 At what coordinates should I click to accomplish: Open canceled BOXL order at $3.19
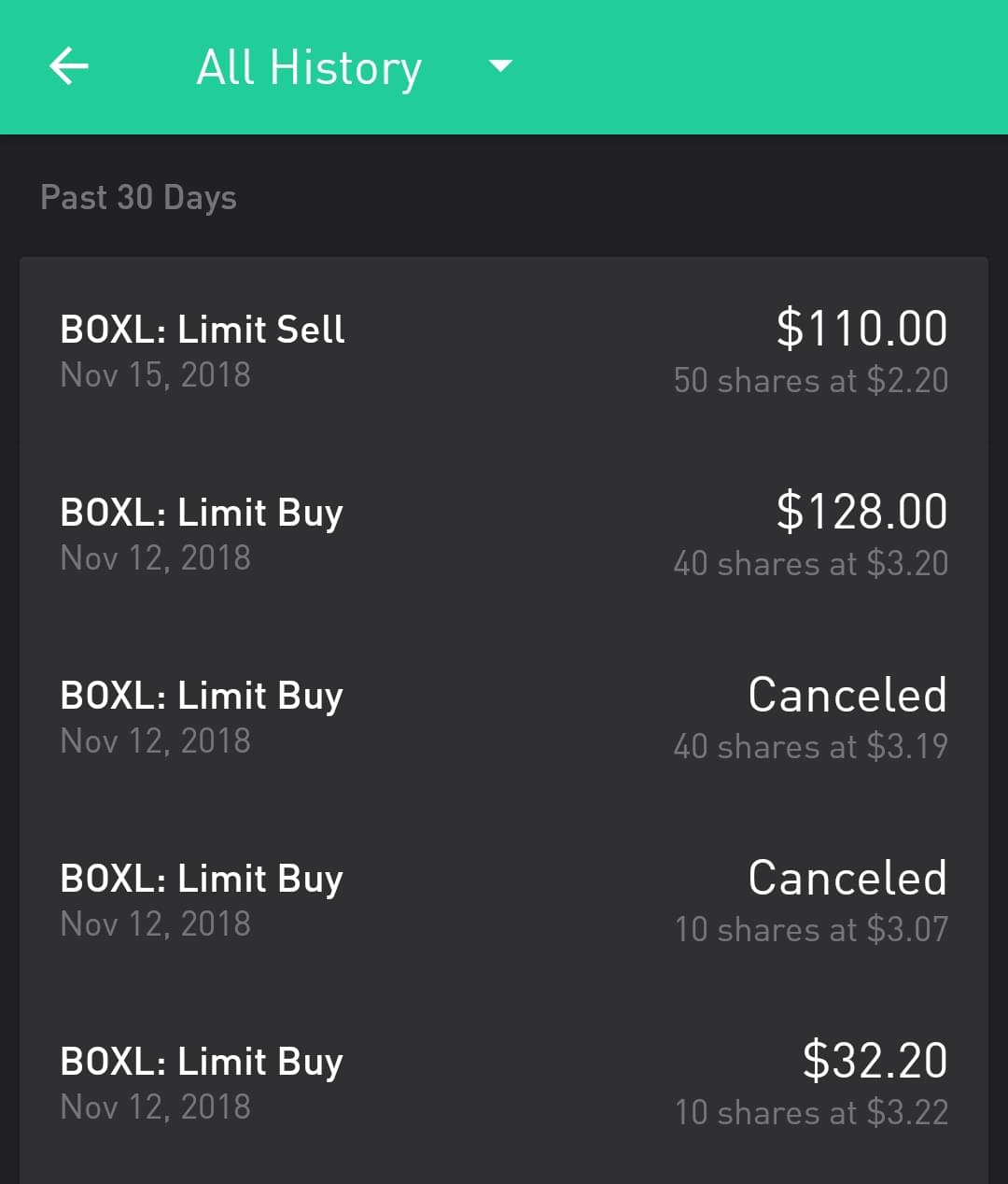point(504,717)
